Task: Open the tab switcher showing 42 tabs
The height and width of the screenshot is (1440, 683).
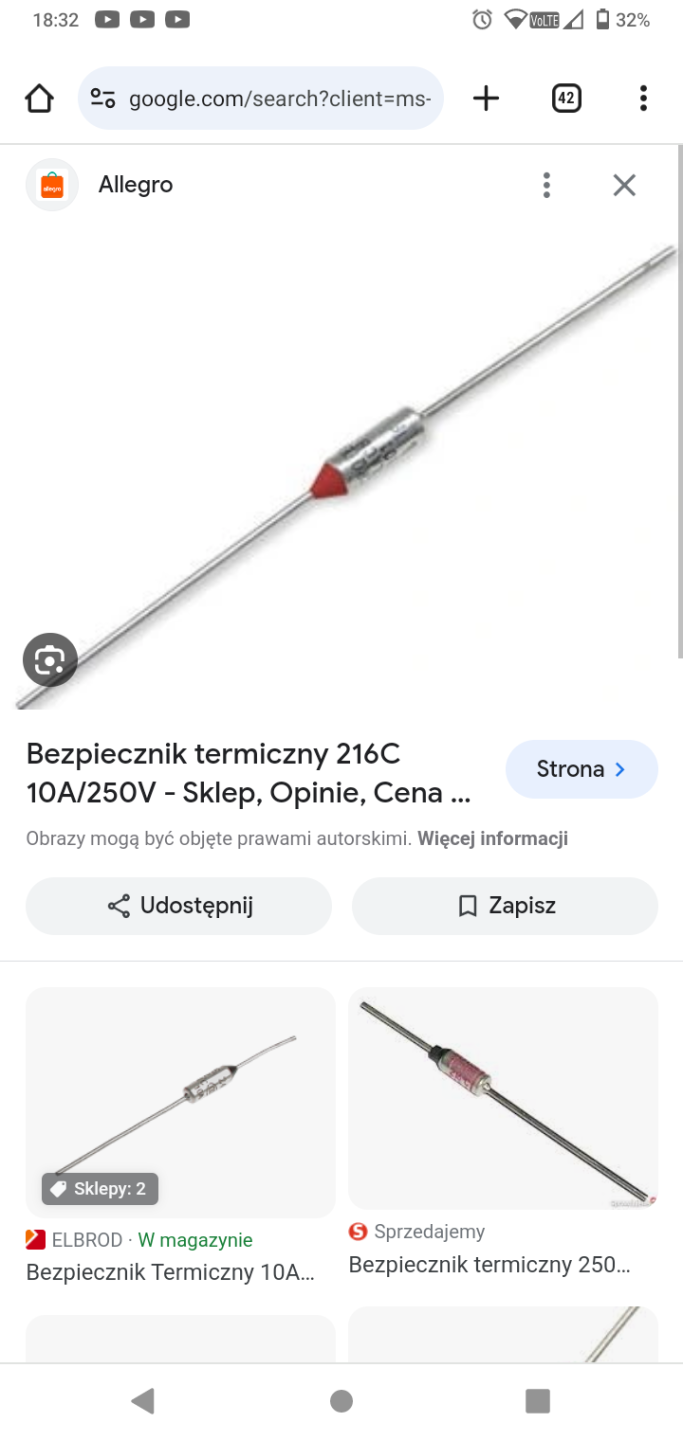Action: tap(566, 98)
